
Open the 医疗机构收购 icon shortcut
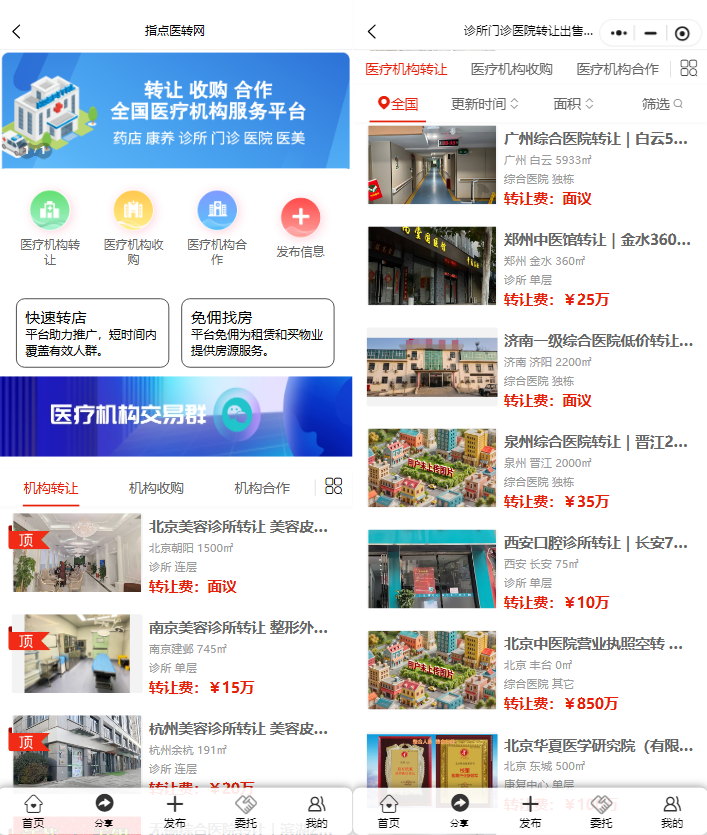133,228
